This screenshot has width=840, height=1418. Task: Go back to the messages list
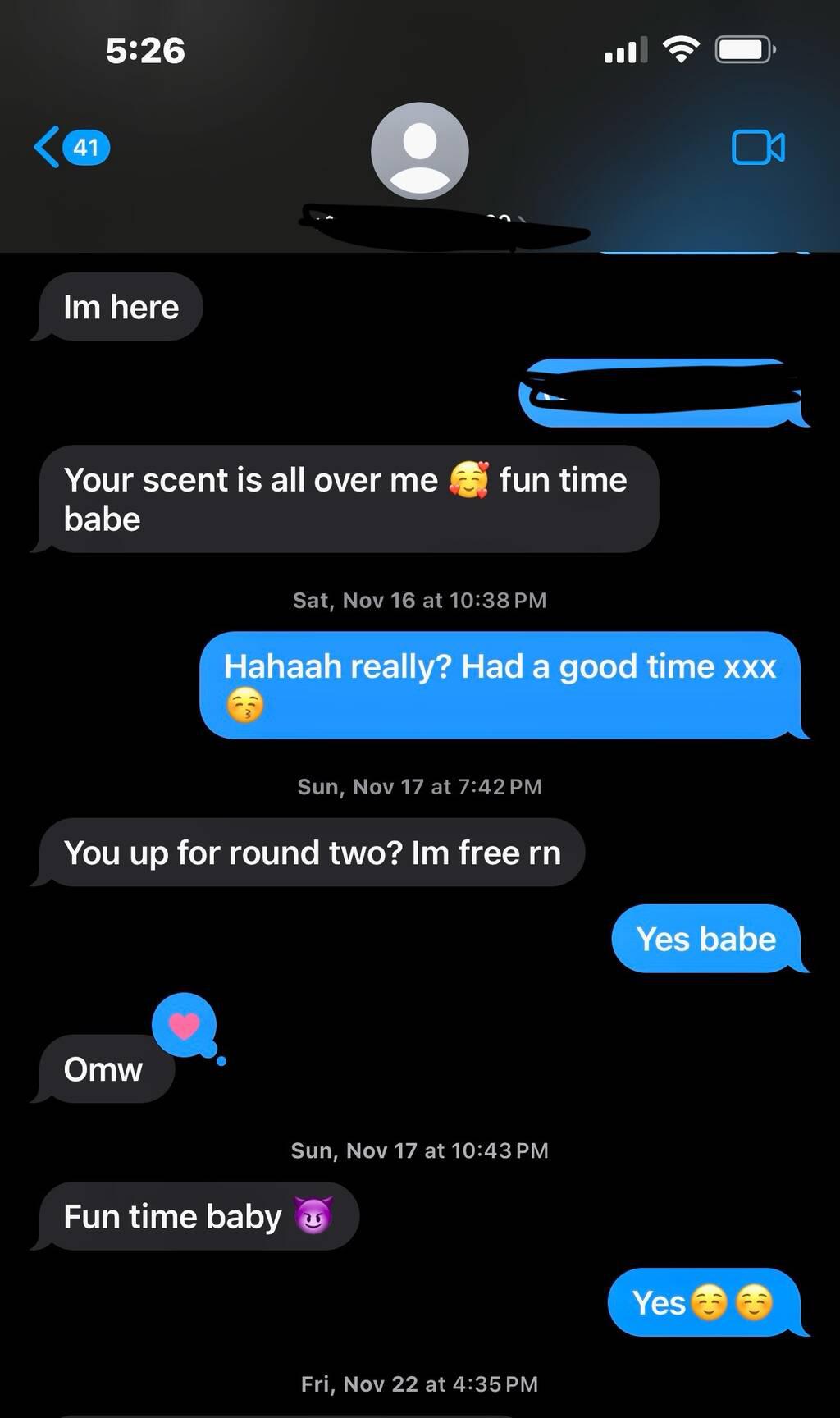(71, 147)
